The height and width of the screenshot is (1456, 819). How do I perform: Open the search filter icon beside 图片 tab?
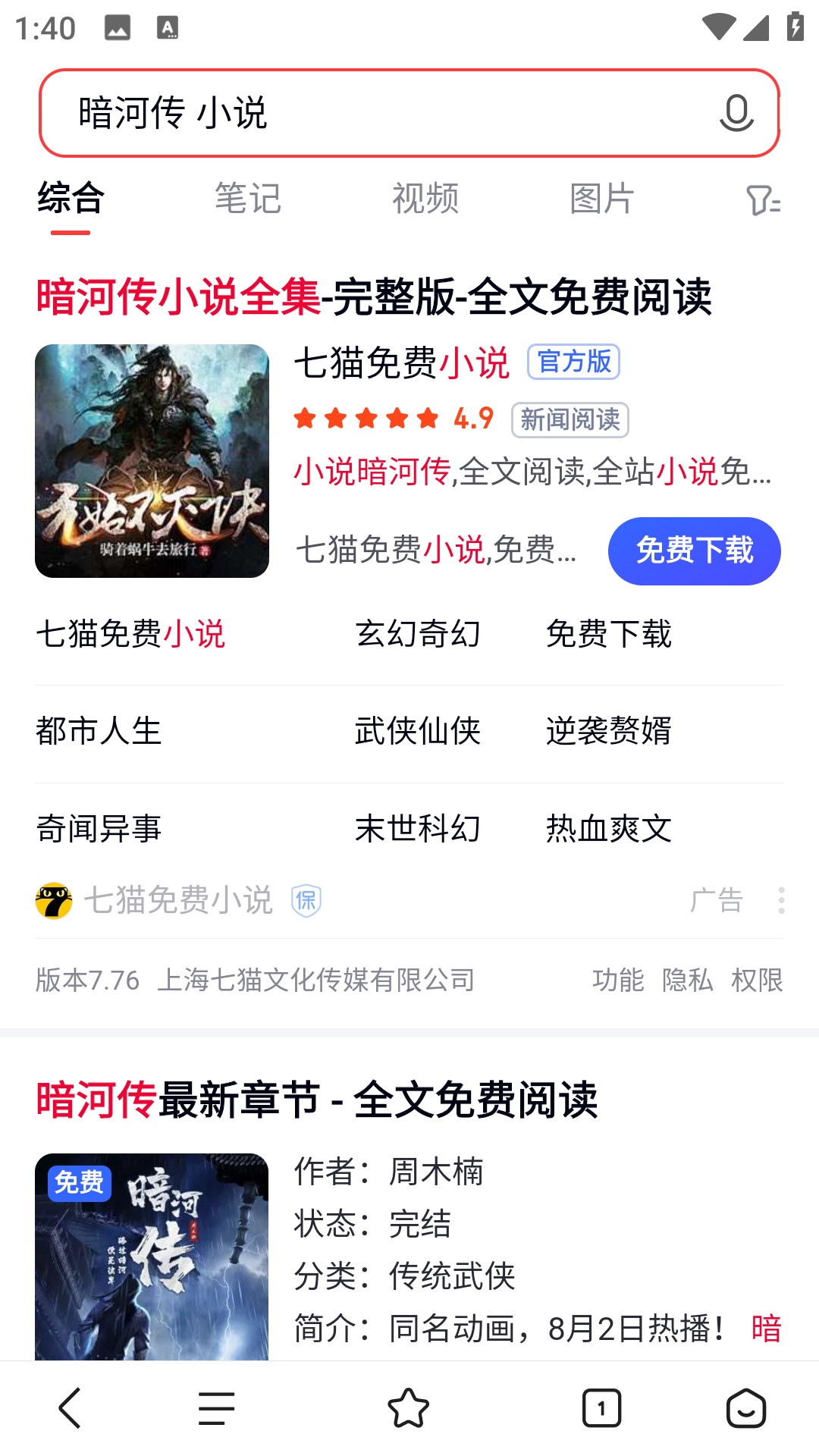point(763,199)
